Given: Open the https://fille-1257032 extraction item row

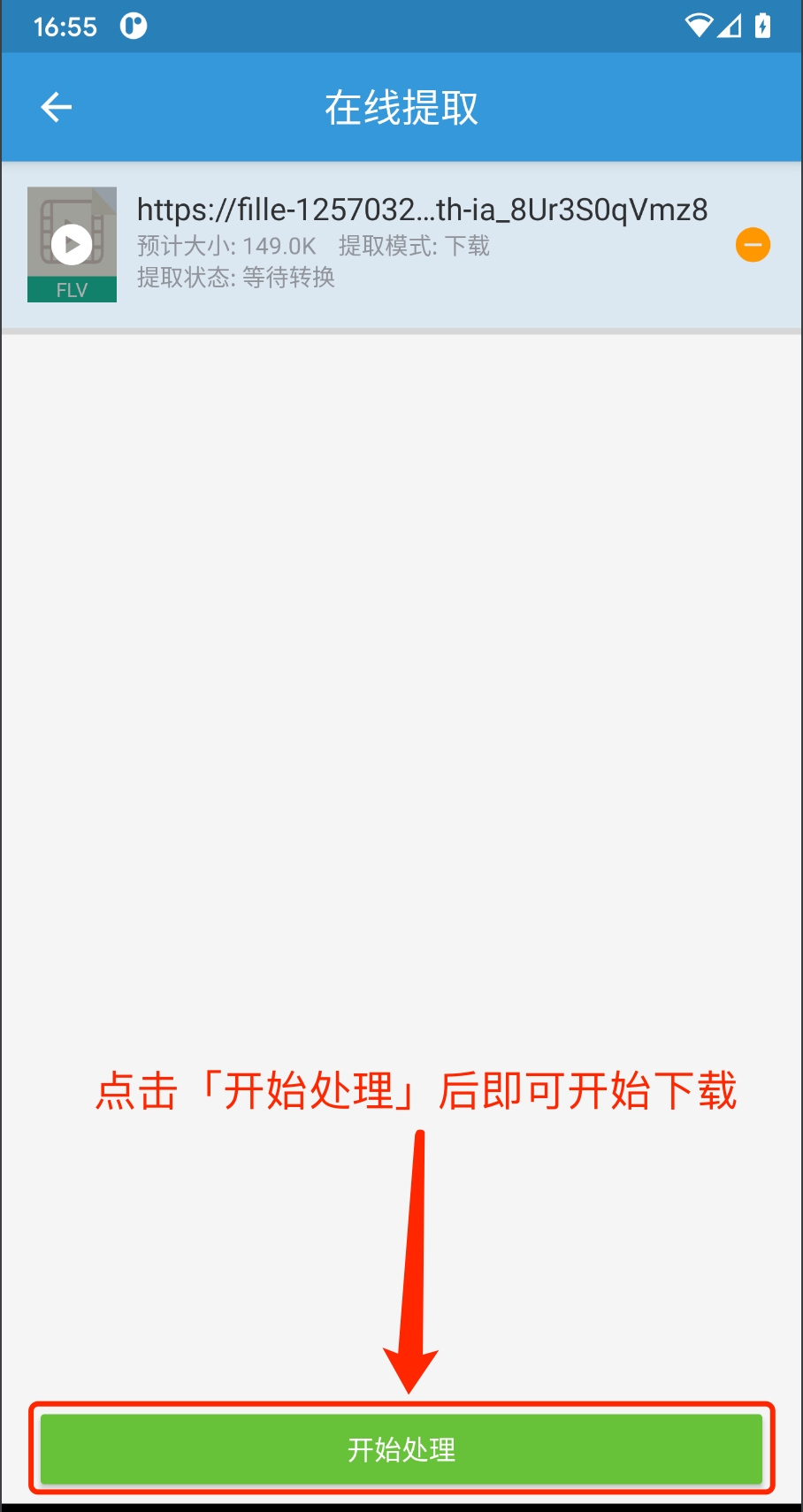Looking at the screenshot, I should coord(401,245).
